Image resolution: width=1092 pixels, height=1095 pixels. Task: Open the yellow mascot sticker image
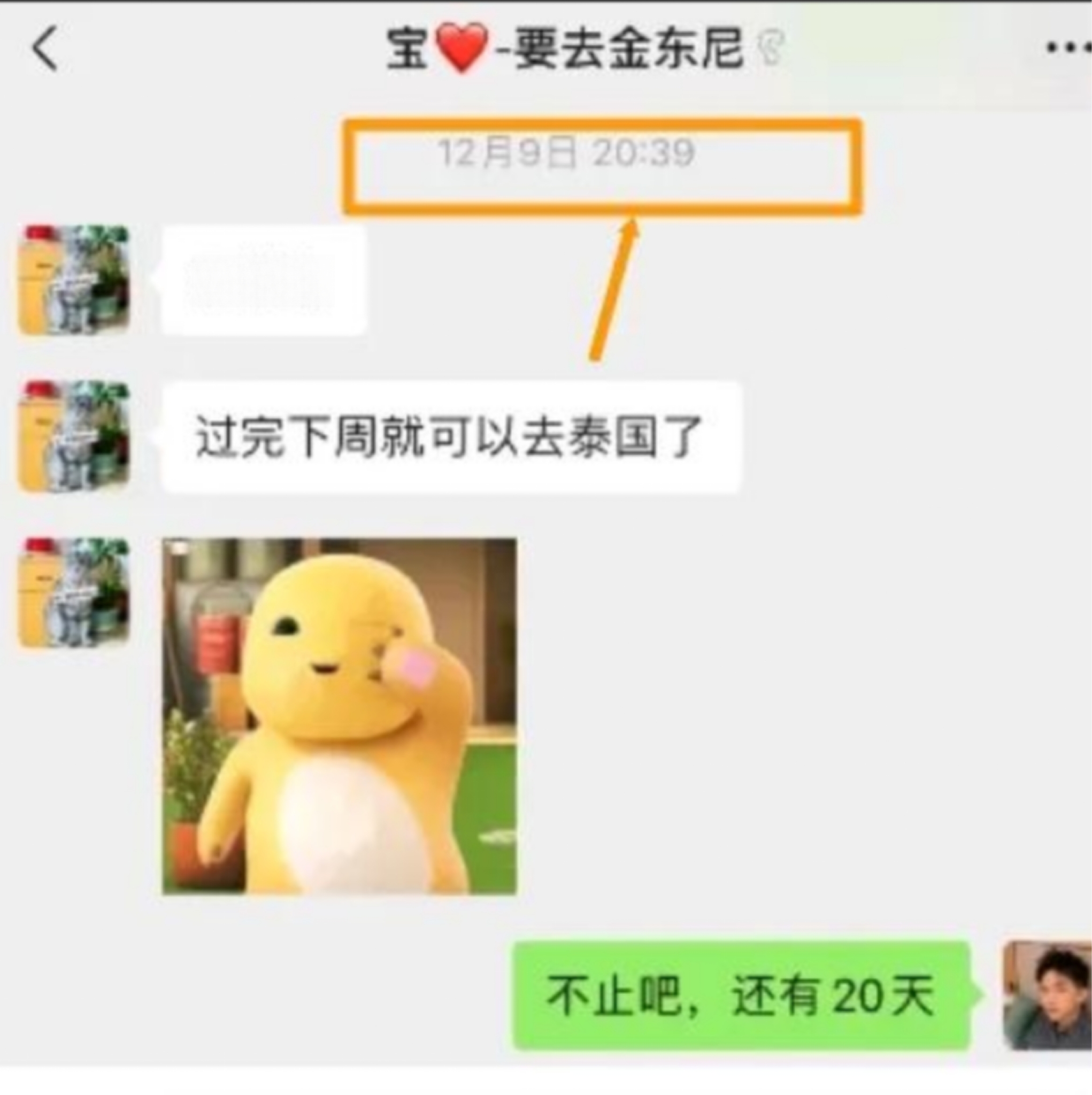coord(339,716)
